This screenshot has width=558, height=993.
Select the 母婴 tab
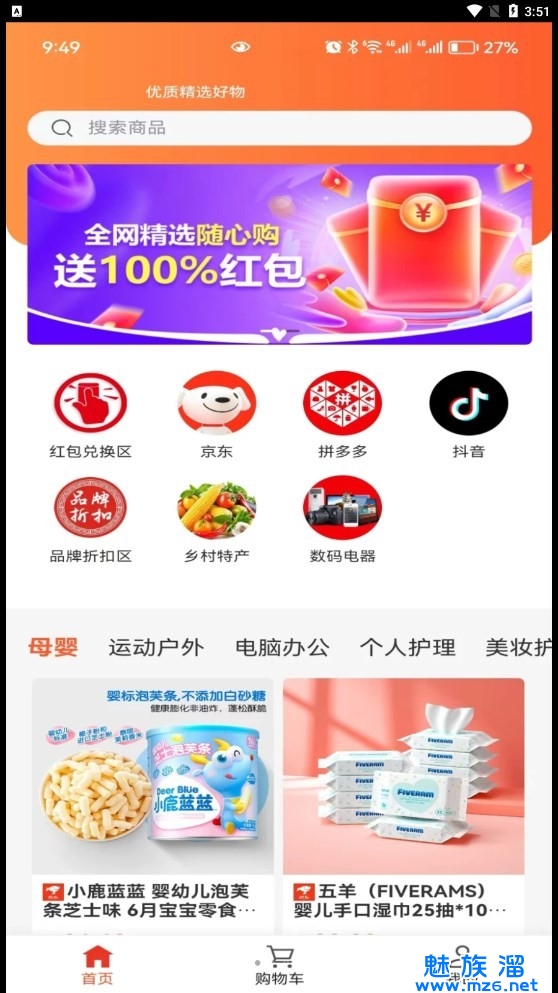(53, 647)
